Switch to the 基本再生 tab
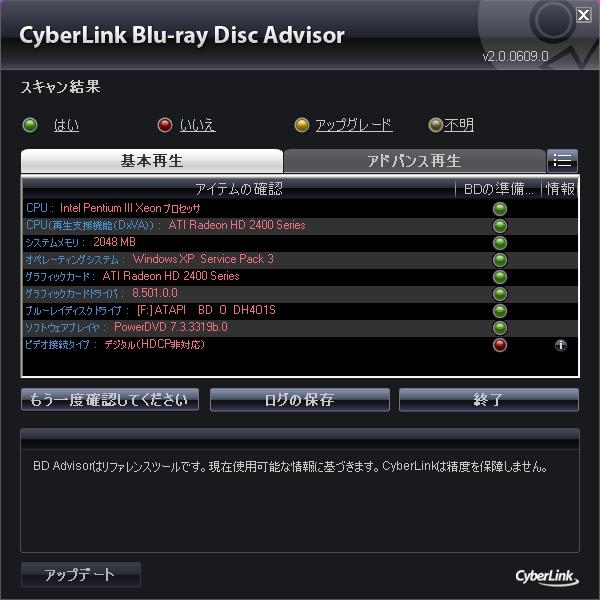The width and height of the screenshot is (601, 600). coord(152,161)
